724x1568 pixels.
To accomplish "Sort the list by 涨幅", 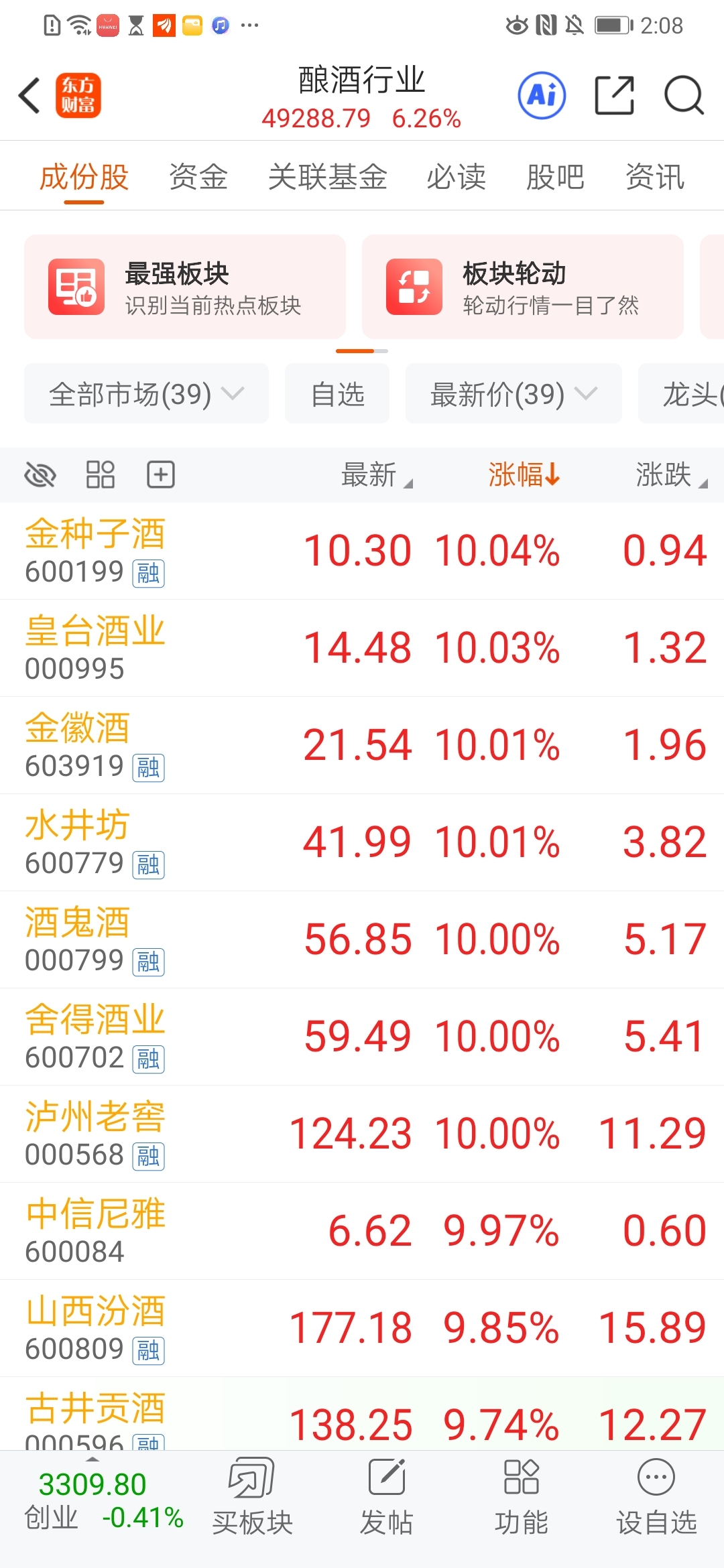I will pos(523,475).
